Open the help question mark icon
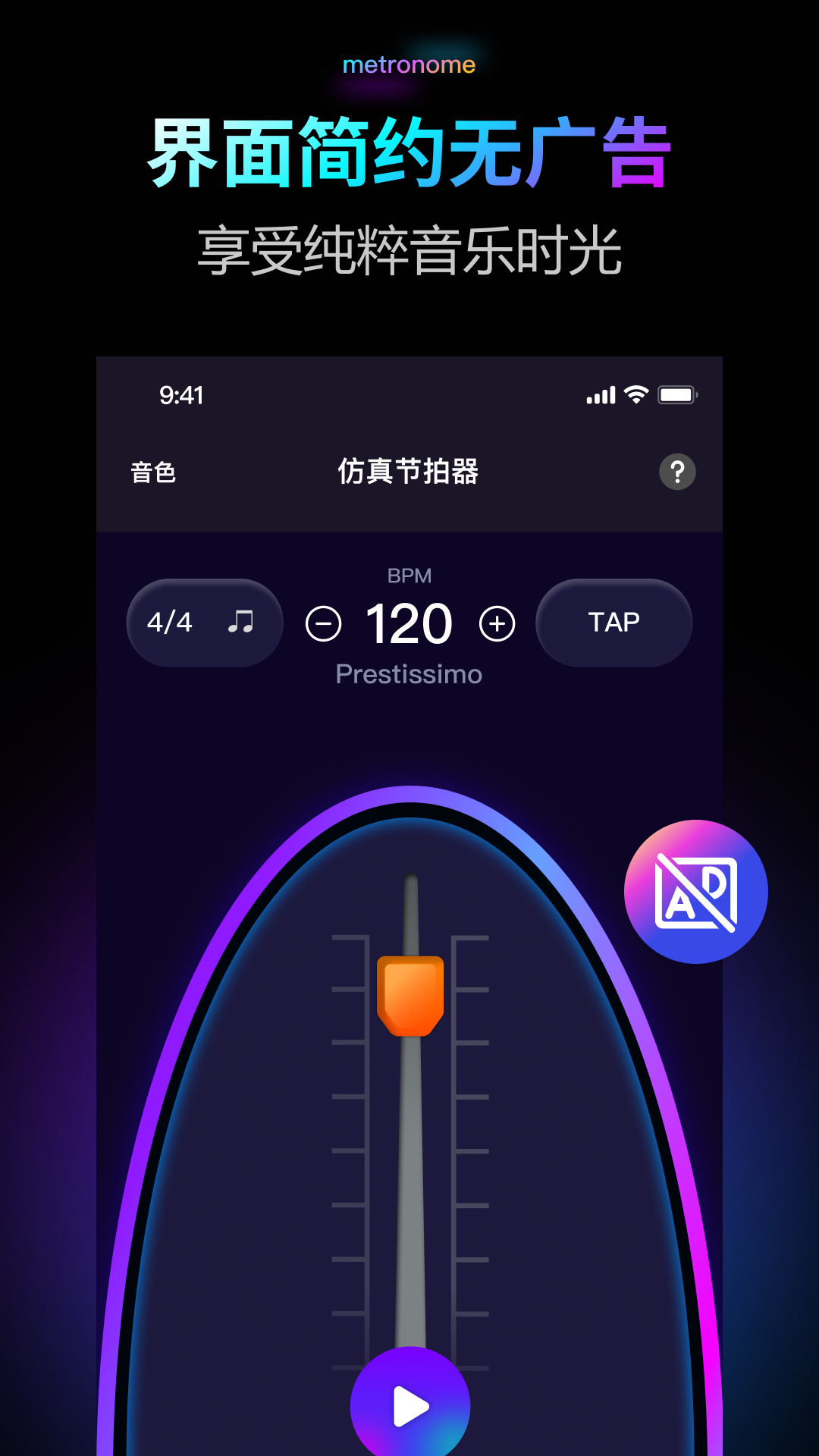Screen dimensions: 819x1456 pyautogui.click(x=677, y=472)
